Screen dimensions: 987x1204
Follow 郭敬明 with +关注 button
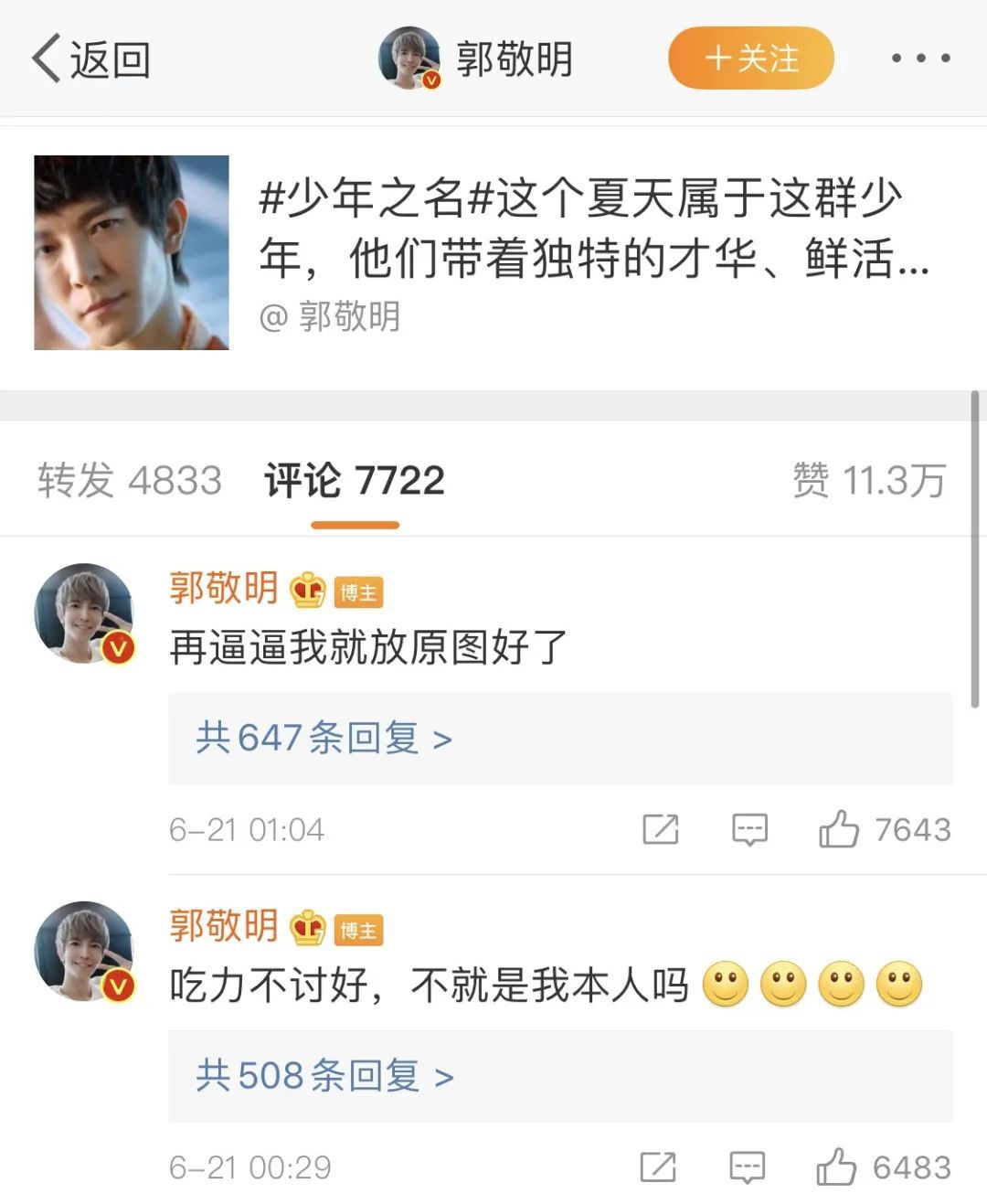750,59
